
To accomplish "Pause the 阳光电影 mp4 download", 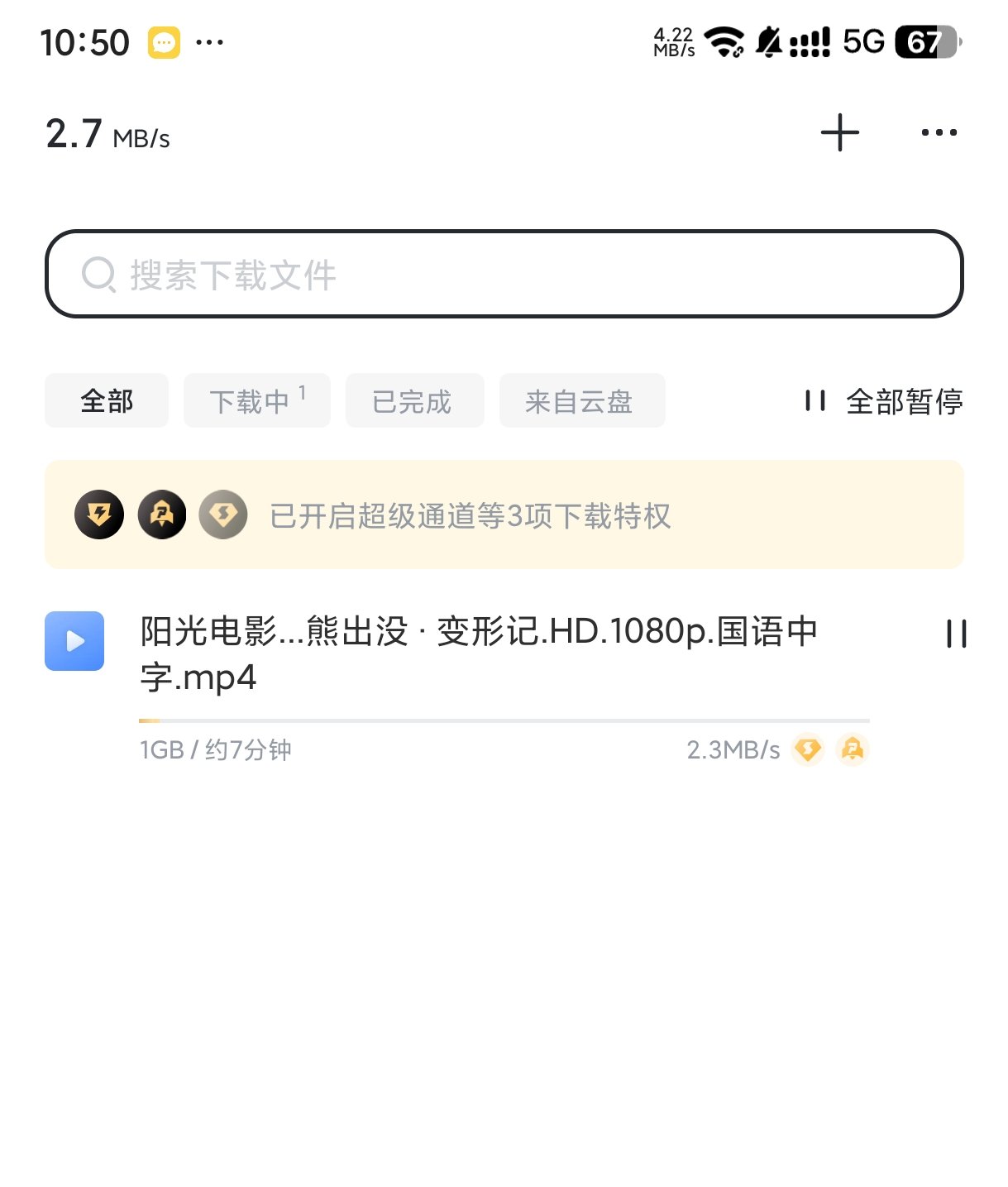I will 956,634.
